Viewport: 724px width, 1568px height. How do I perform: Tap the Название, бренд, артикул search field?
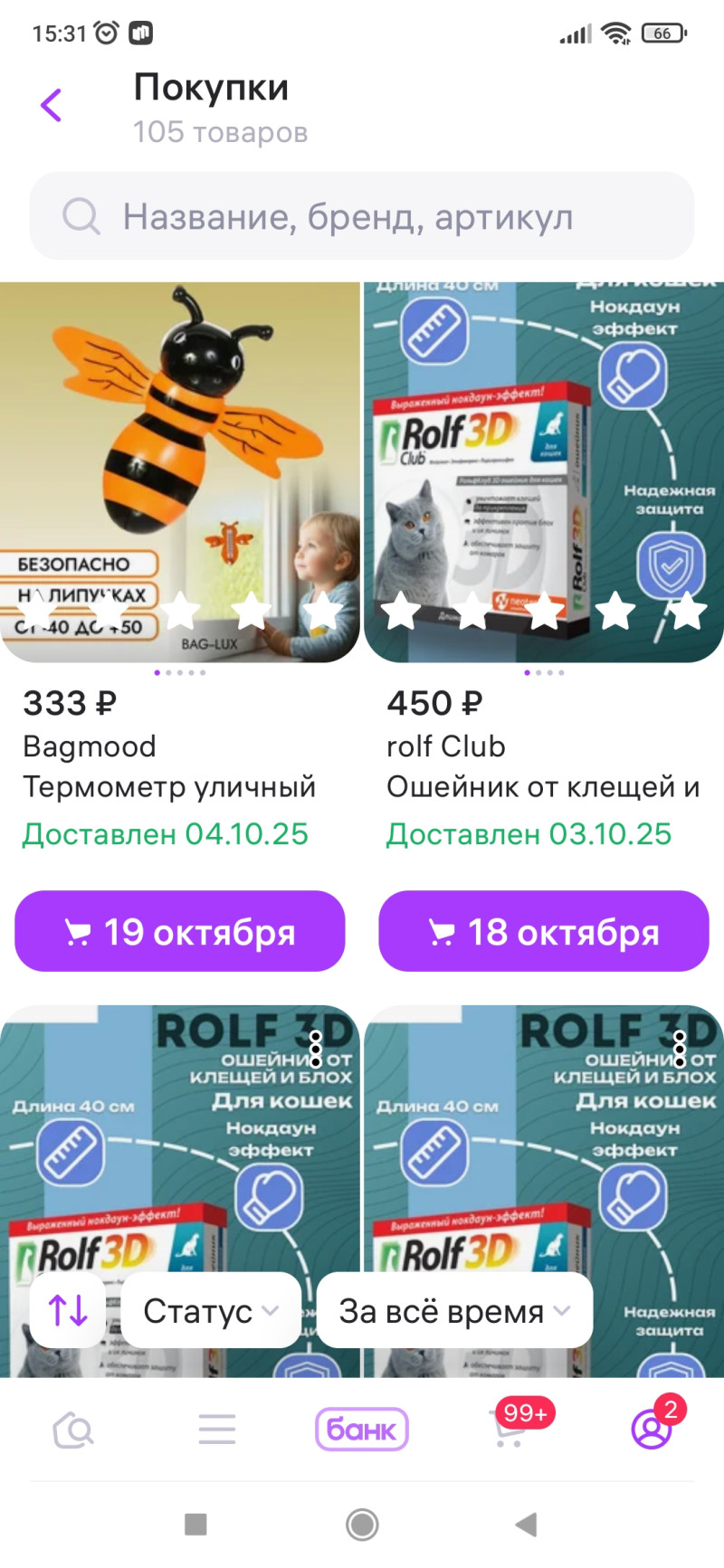pos(362,217)
